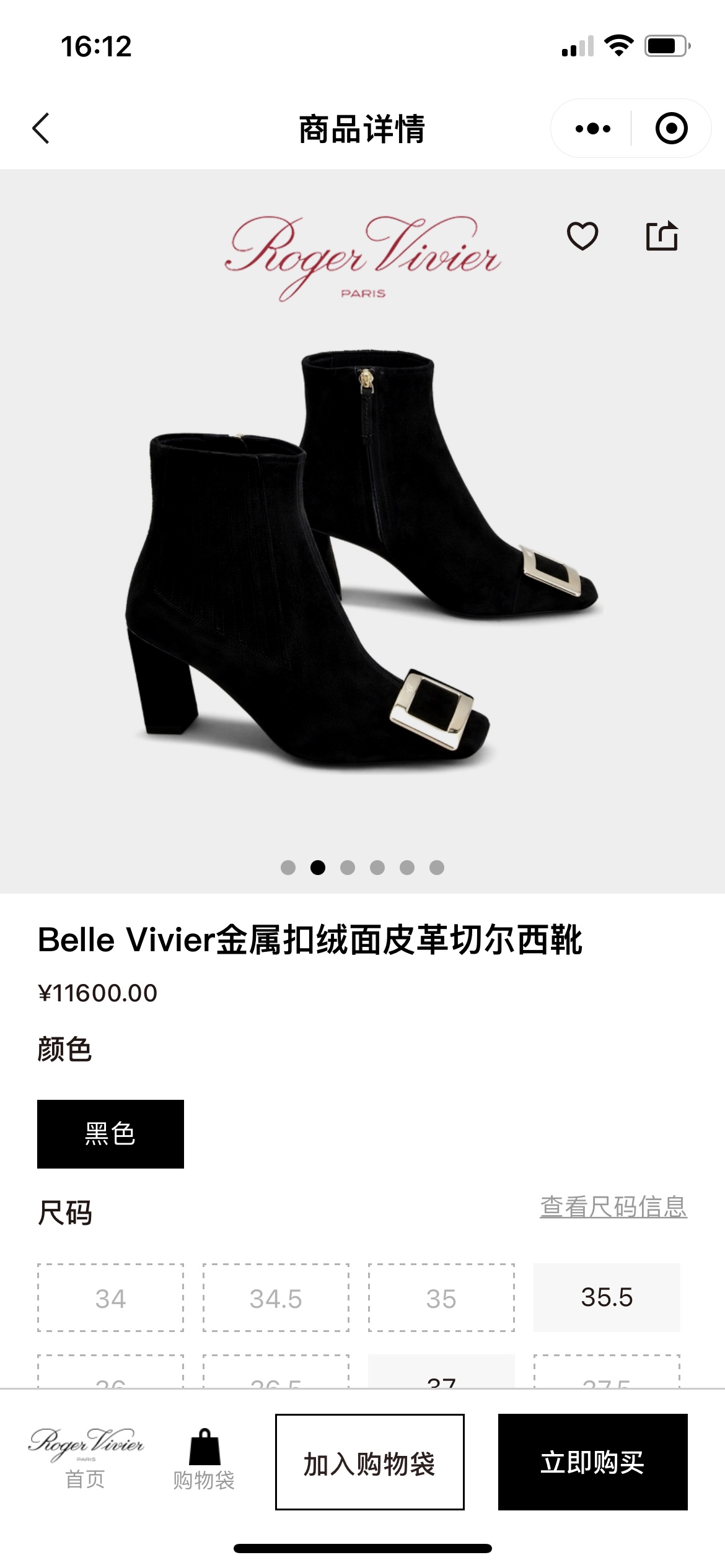Image resolution: width=725 pixels, height=1568 pixels.
Task: Choose size 34
Action: [110, 1299]
